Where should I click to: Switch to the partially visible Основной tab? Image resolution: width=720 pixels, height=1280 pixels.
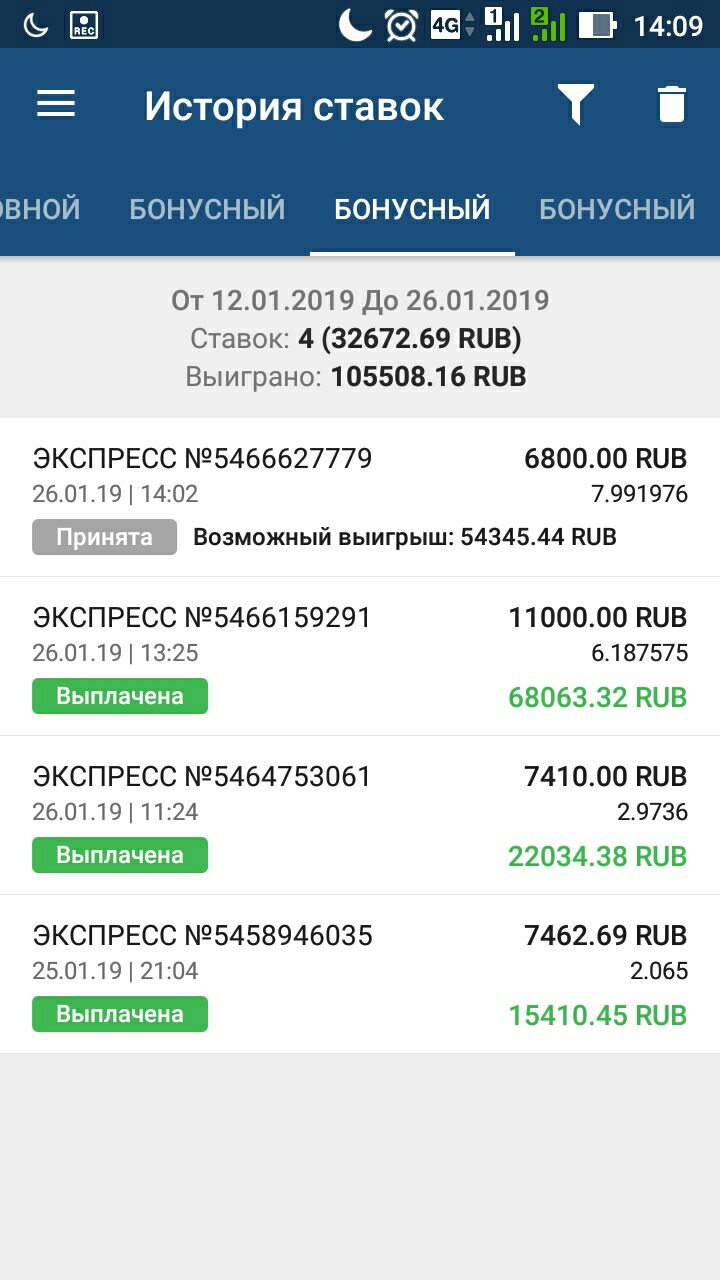click(40, 209)
